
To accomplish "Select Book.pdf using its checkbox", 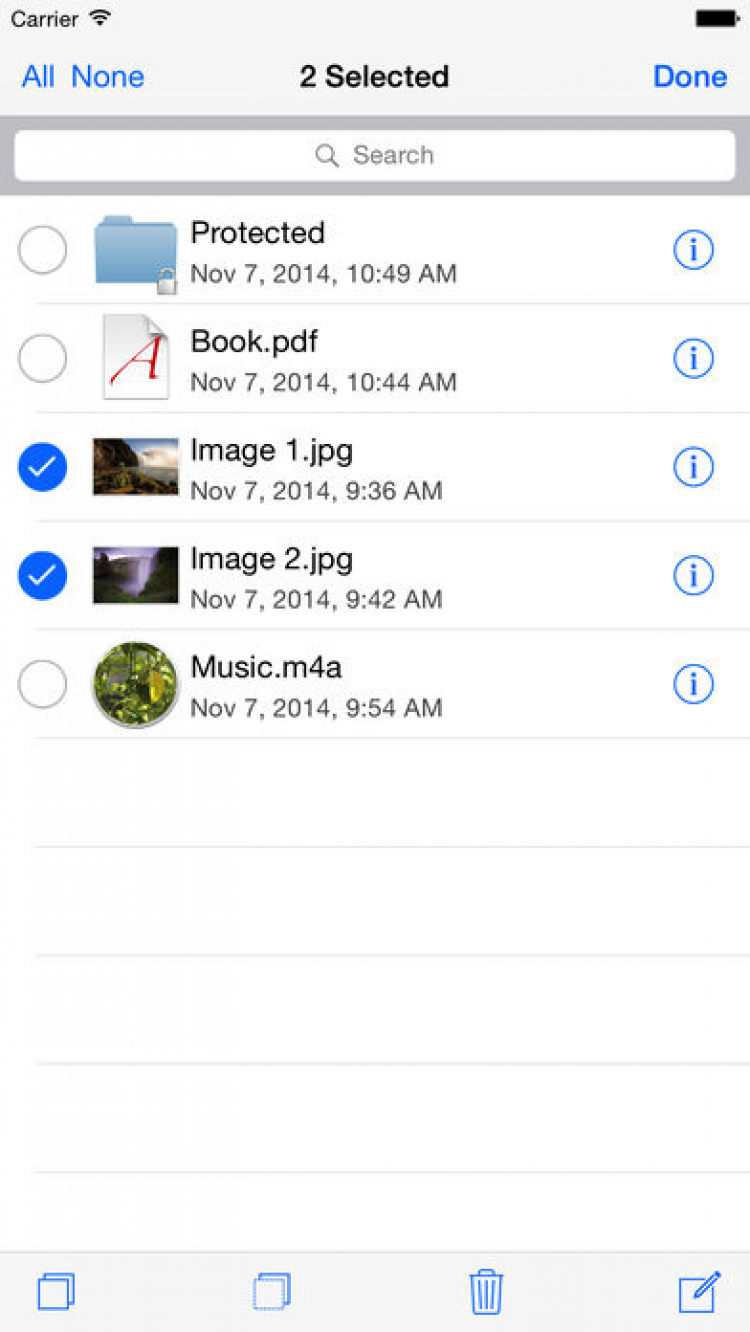I will [43, 358].
